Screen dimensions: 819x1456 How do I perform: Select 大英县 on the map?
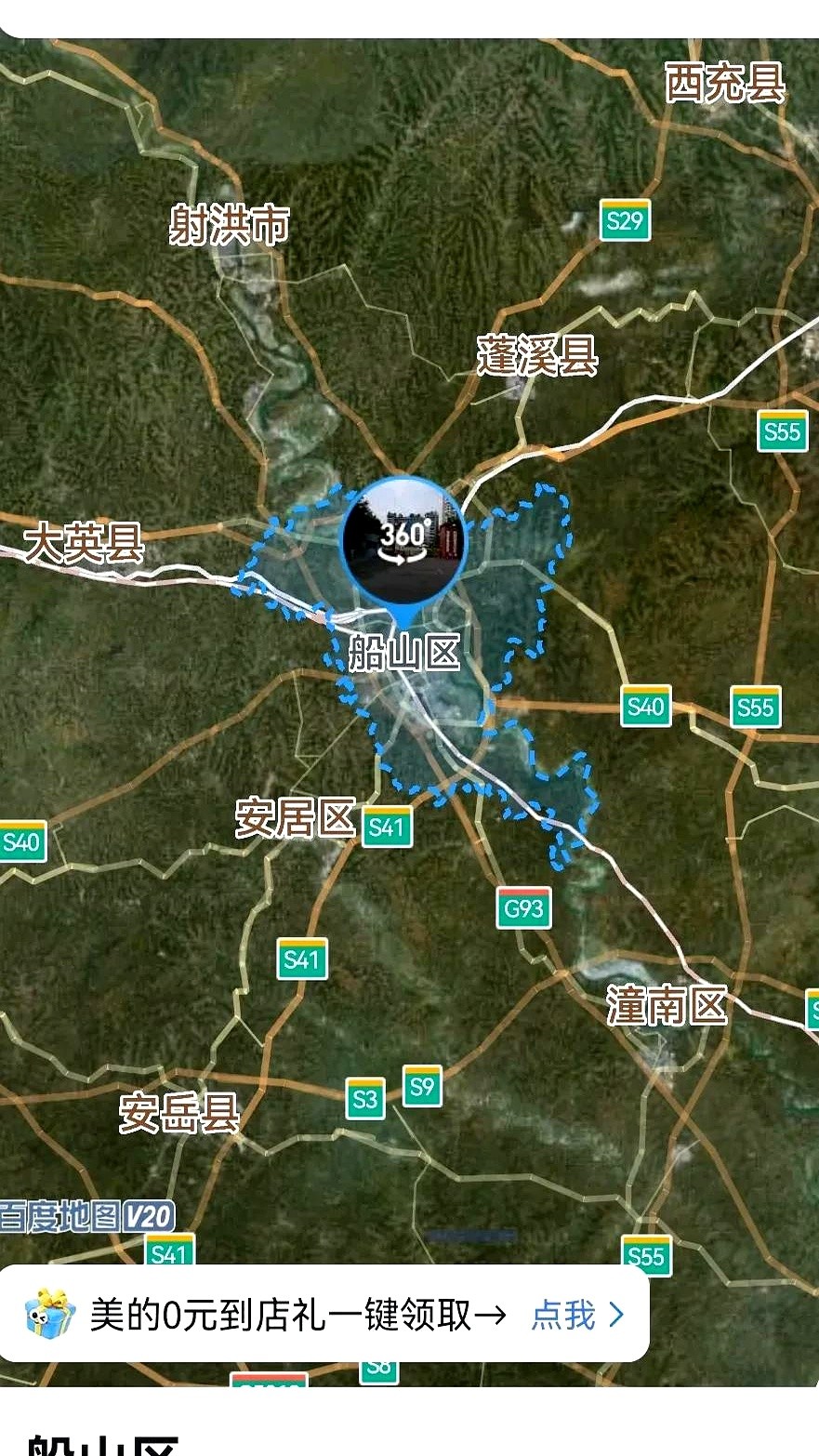tap(84, 543)
